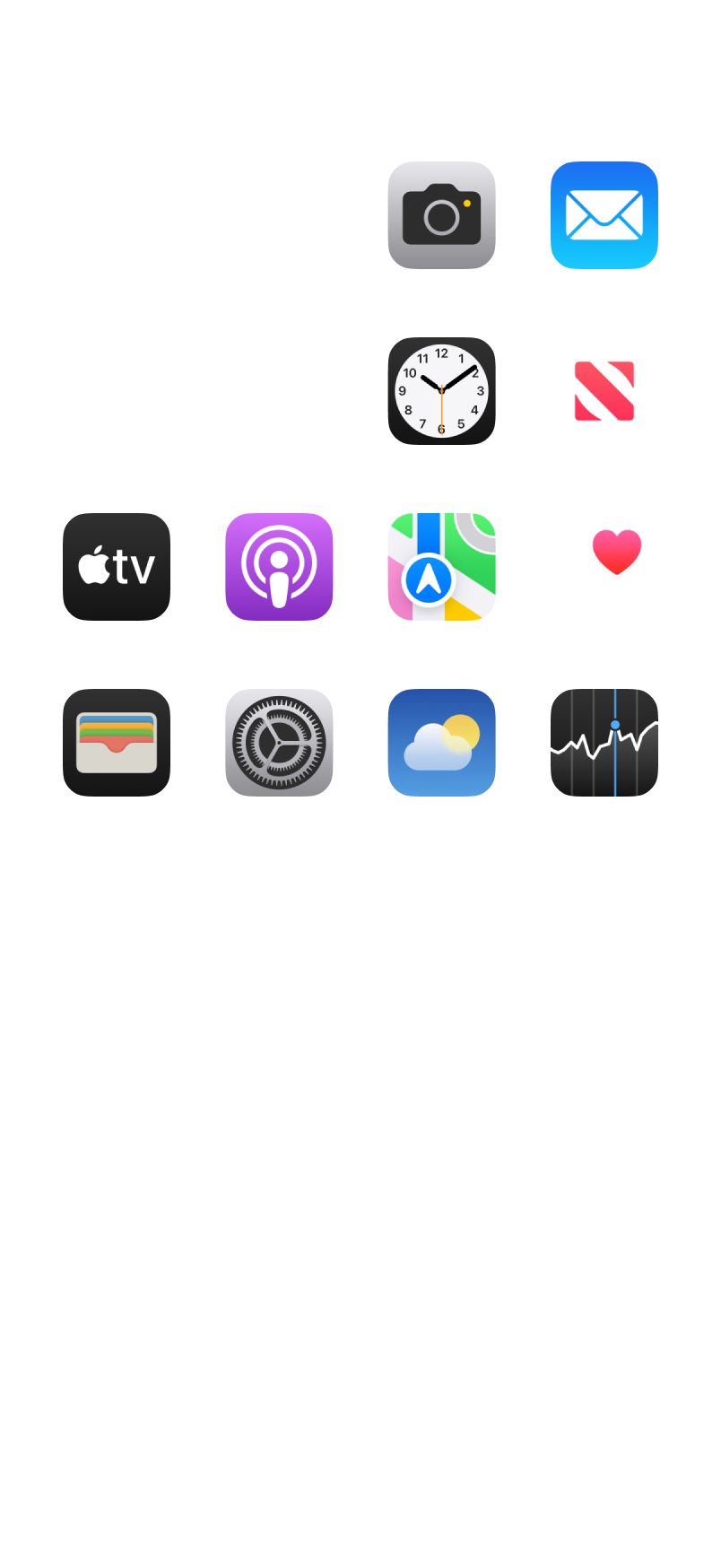721x1568 pixels.
Task: Launch the Maps app
Action: [441, 567]
